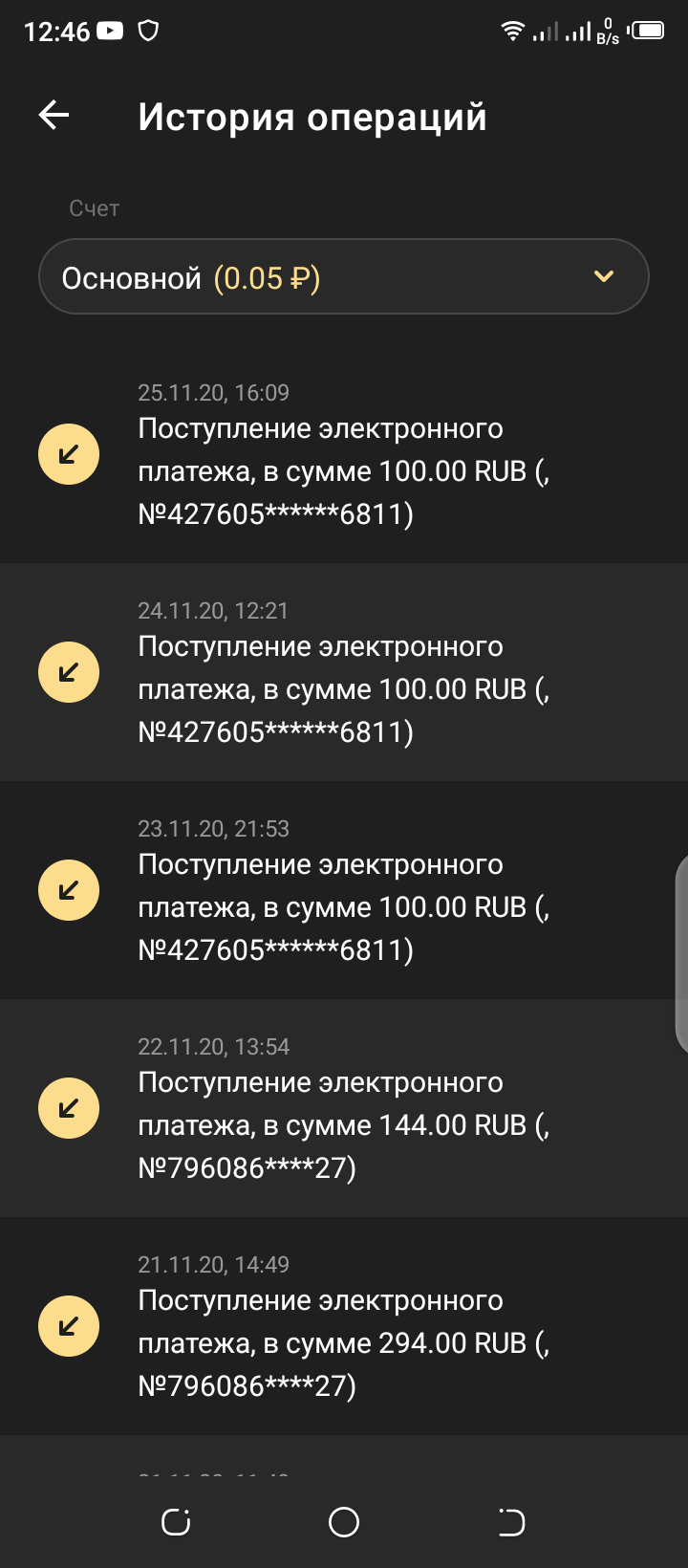Screen dimensions: 688x1568
Task: Go back from История операций
Action: (x=54, y=116)
